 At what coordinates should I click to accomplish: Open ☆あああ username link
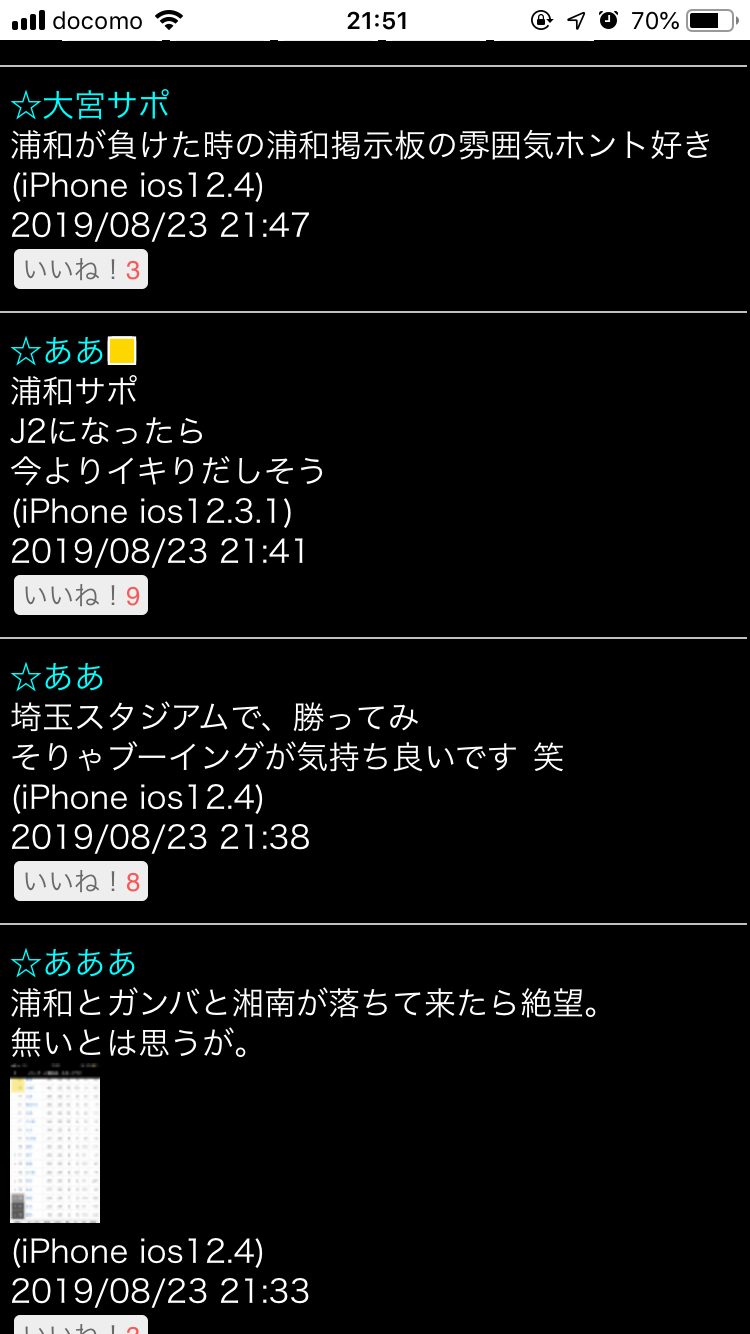pyautogui.click(x=73, y=963)
